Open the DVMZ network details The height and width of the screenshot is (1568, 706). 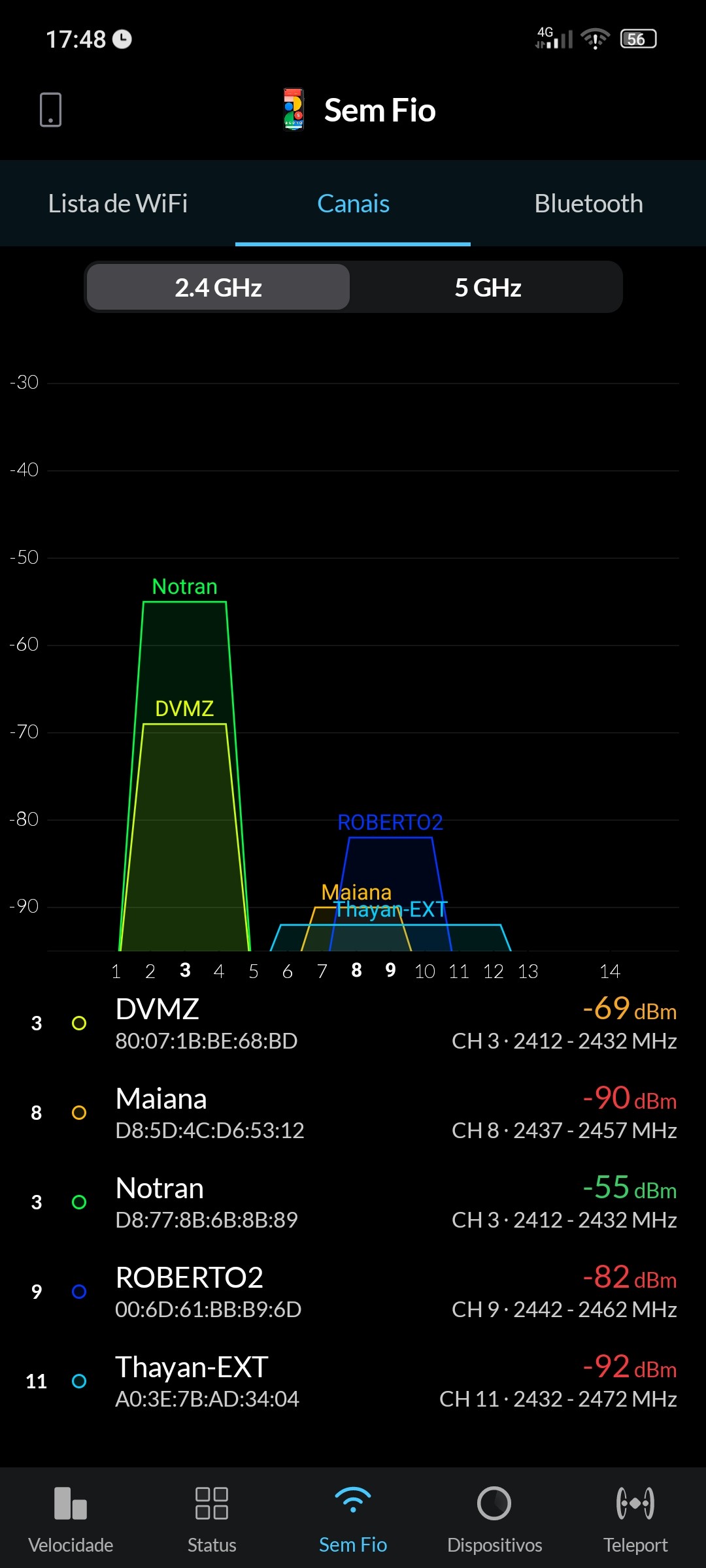click(x=353, y=1024)
